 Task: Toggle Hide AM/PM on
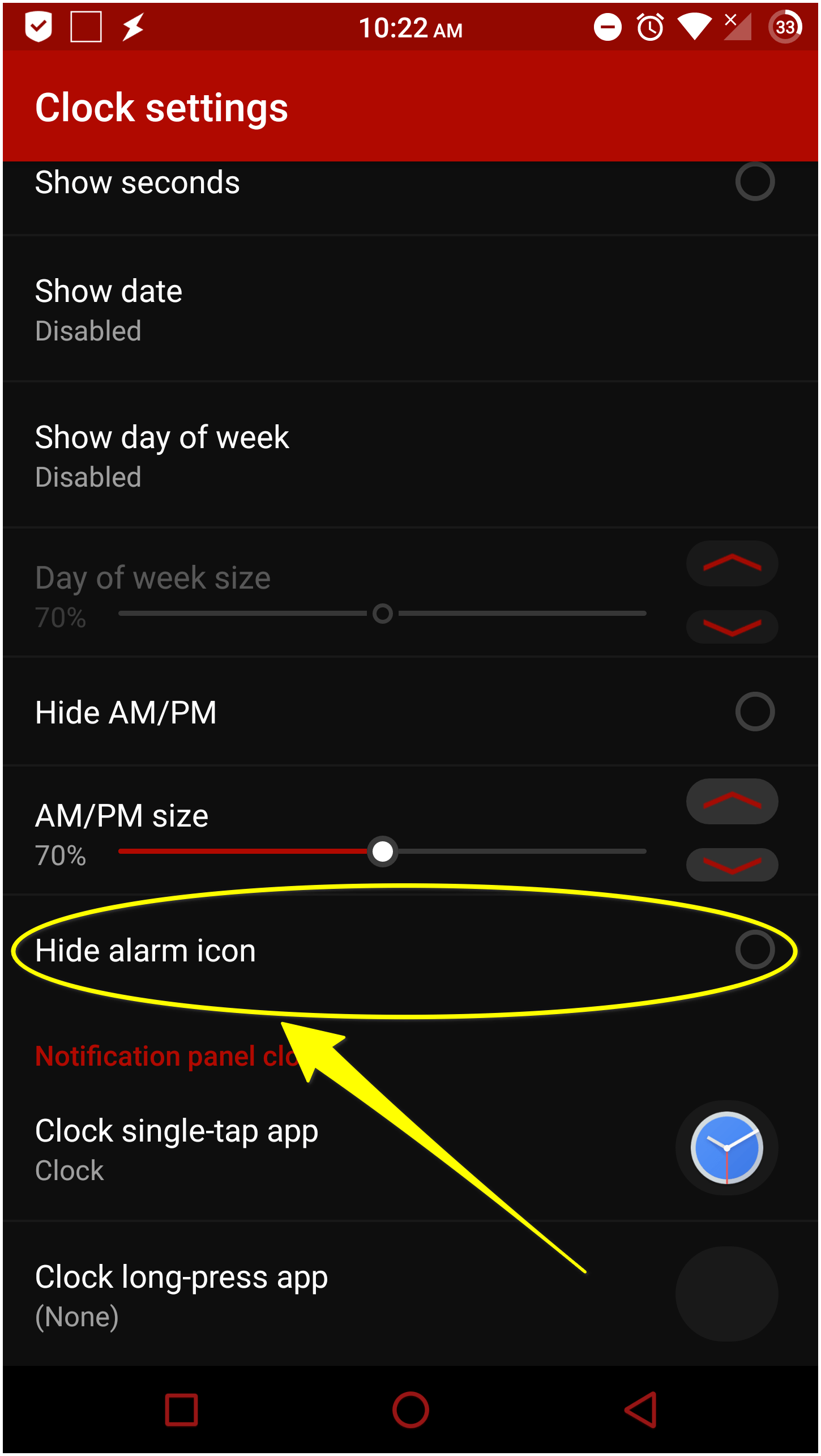coord(755,712)
